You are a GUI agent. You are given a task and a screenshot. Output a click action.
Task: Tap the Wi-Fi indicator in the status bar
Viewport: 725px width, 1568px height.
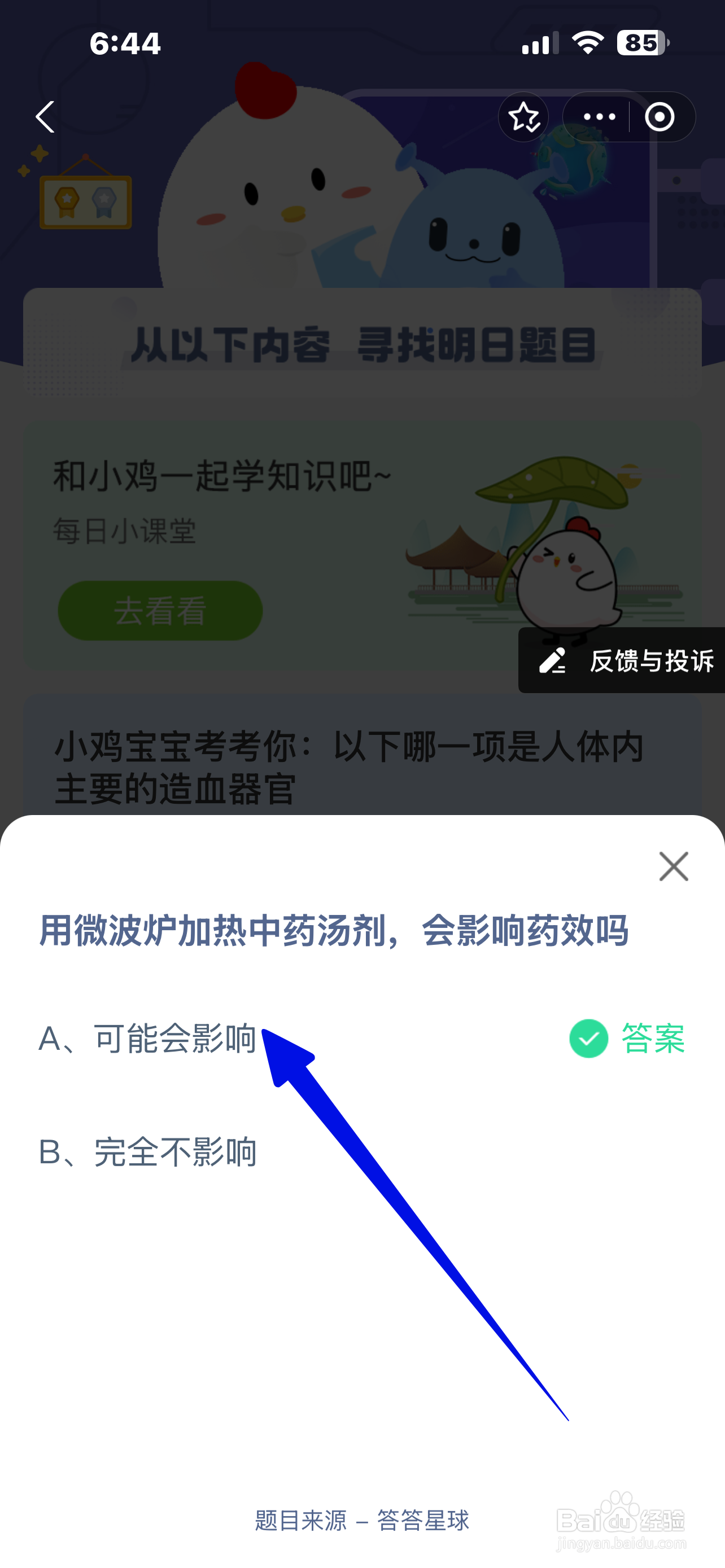click(586, 42)
